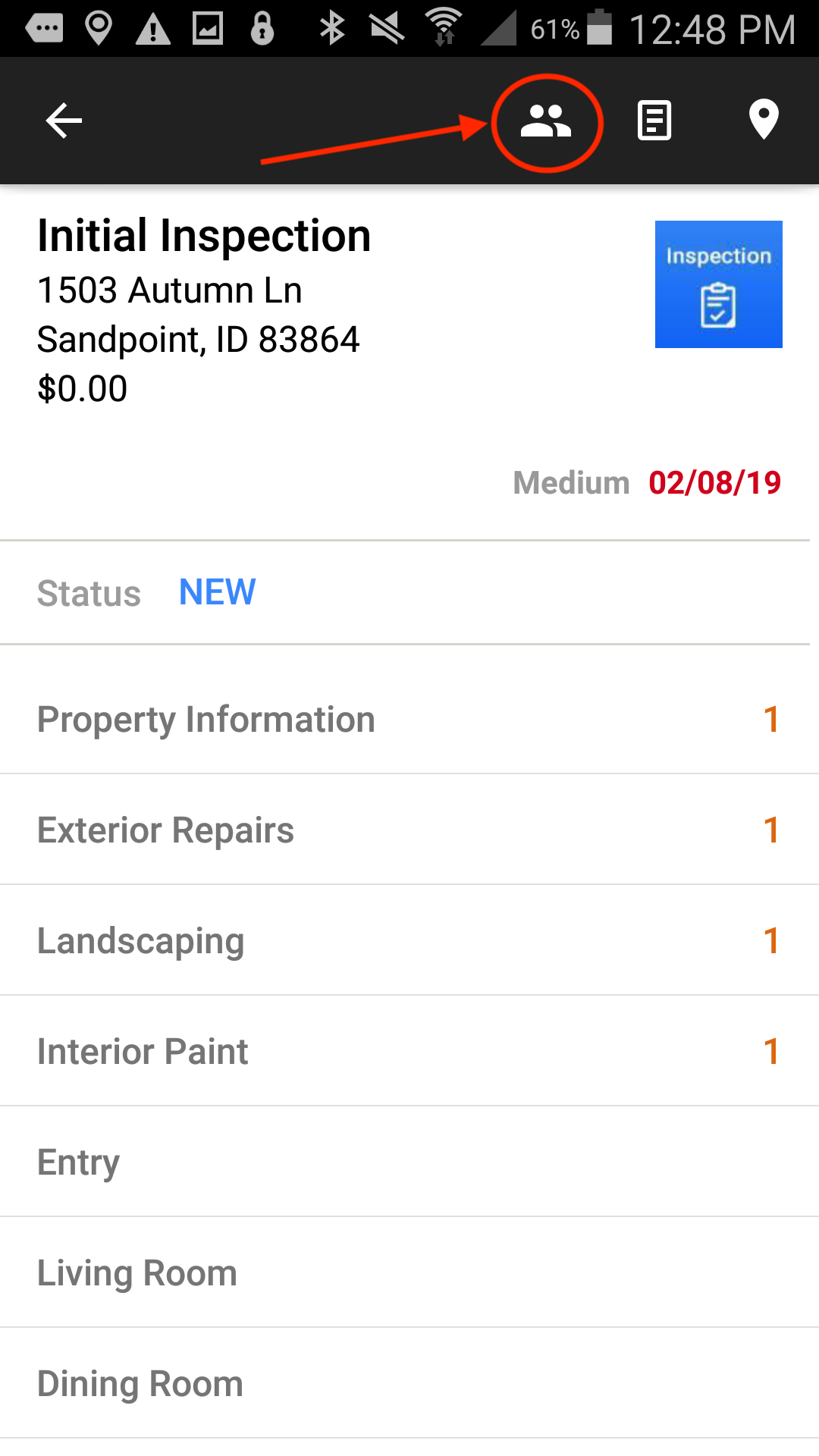
Task: Tap the back arrow to return
Action: coord(64,120)
